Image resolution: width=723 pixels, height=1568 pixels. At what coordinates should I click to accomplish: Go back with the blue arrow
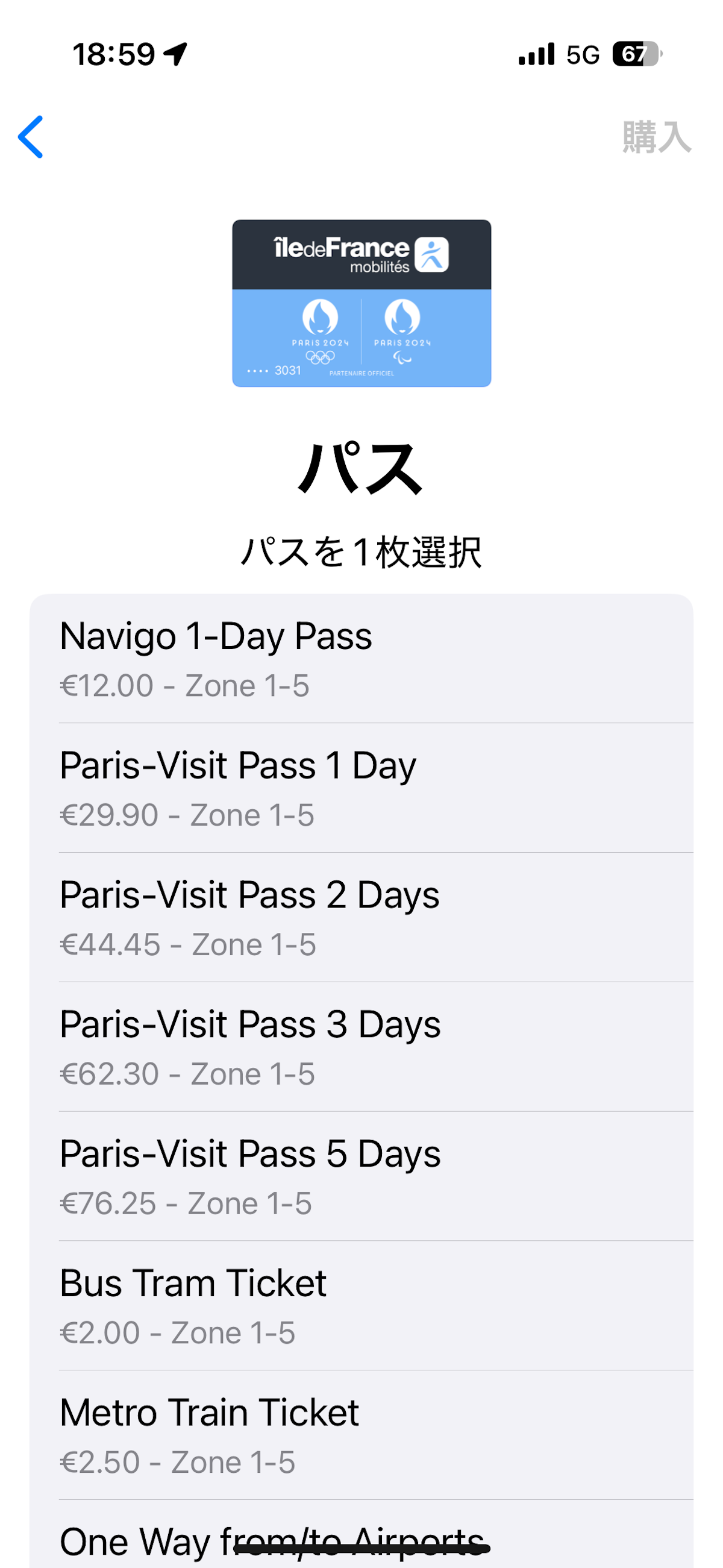pyautogui.click(x=31, y=137)
